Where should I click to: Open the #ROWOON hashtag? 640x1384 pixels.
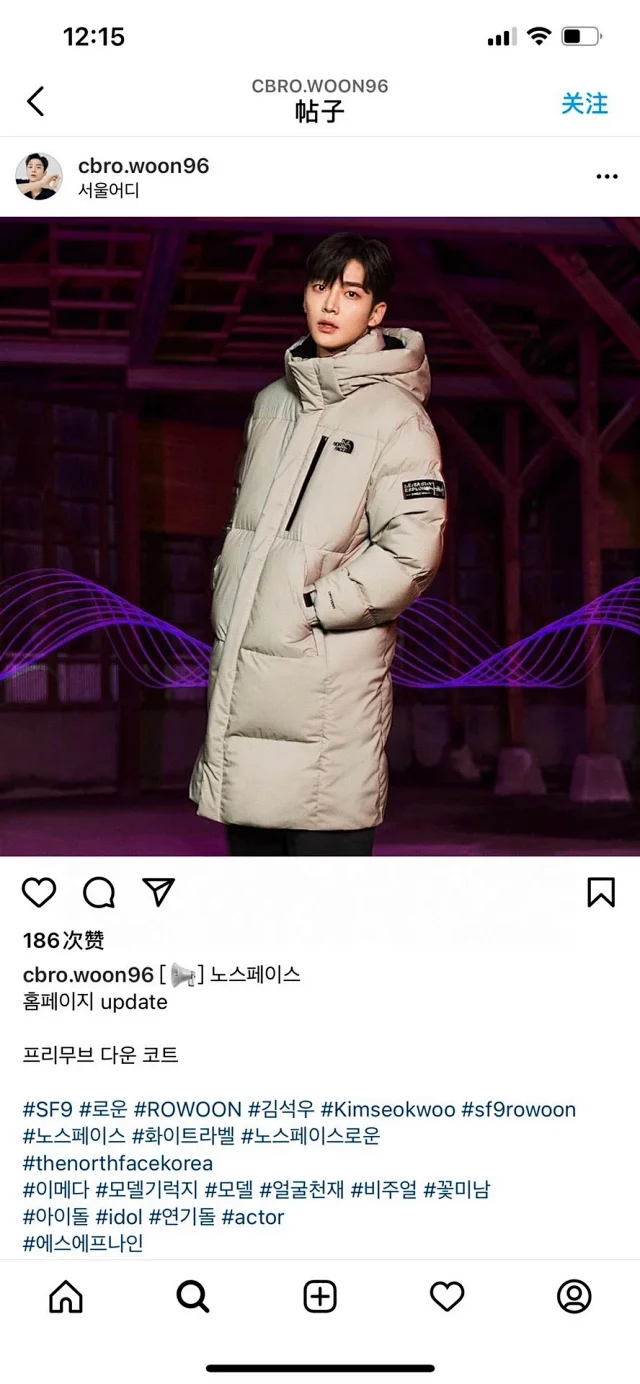click(x=187, y=1109)
